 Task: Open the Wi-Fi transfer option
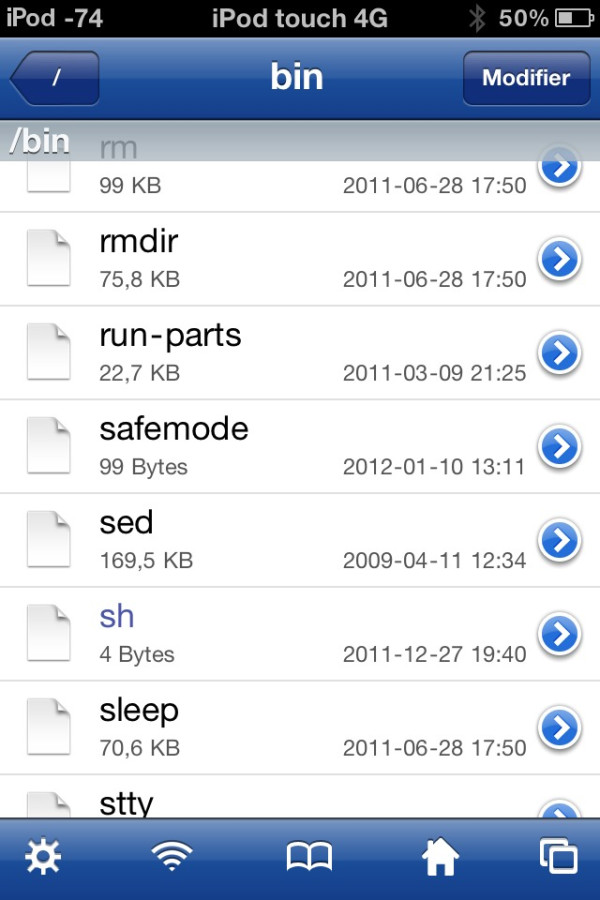pyautogui.click(x=172, y=856)
